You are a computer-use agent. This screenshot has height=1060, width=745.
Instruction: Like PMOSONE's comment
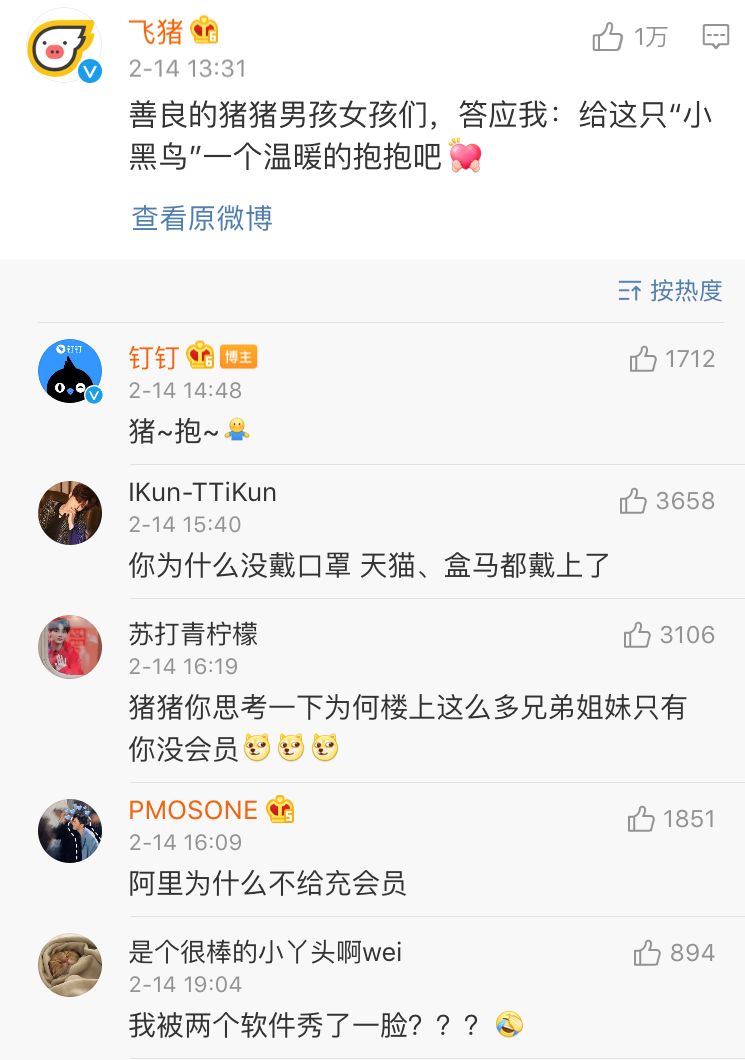[641, 819]
